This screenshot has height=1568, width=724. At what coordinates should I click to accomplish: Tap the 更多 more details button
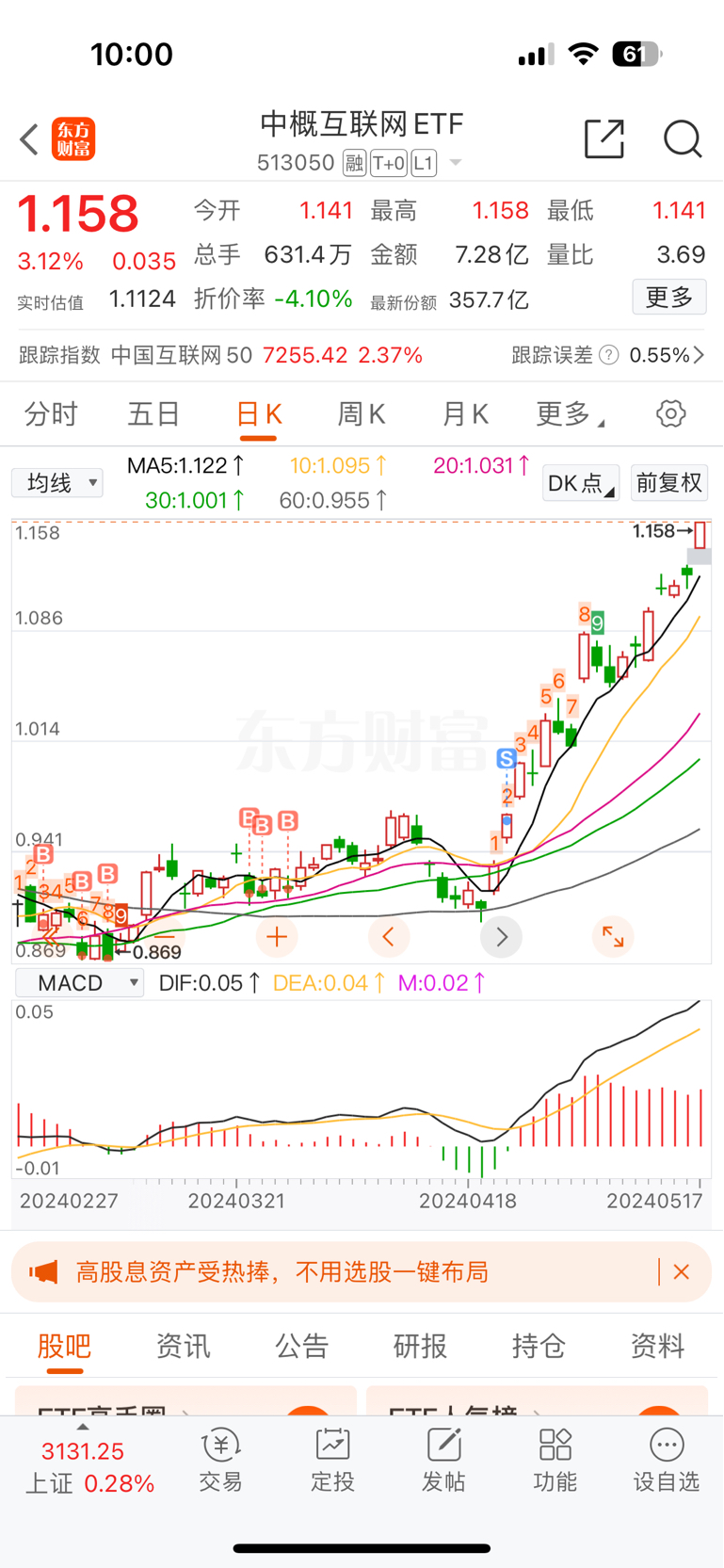click(668, 297)
